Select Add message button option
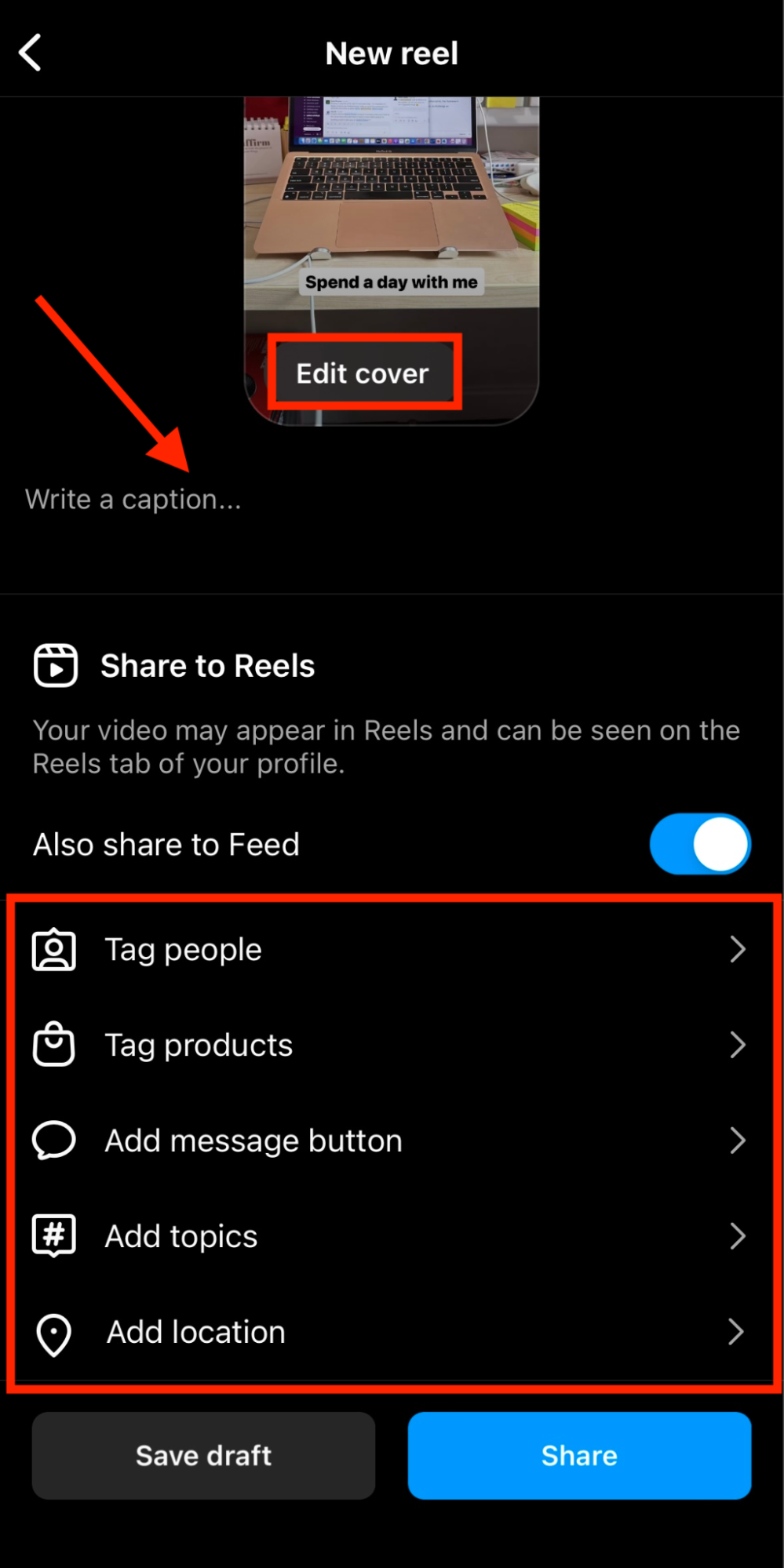Image resolution: width=784 pixels, height=1568 pixels. click(x=392, y=1141)
